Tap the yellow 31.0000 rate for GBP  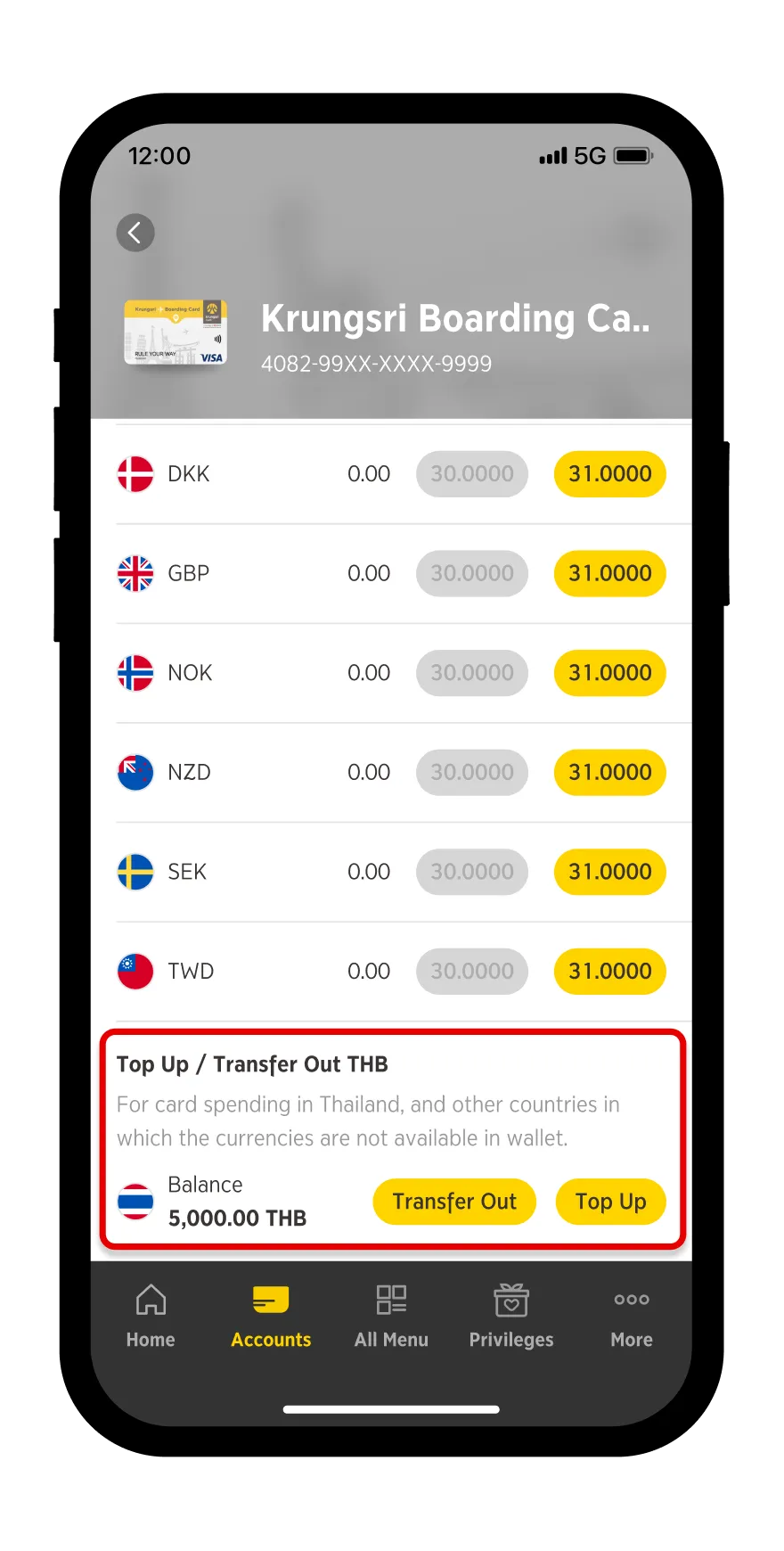tap(609, 573)
